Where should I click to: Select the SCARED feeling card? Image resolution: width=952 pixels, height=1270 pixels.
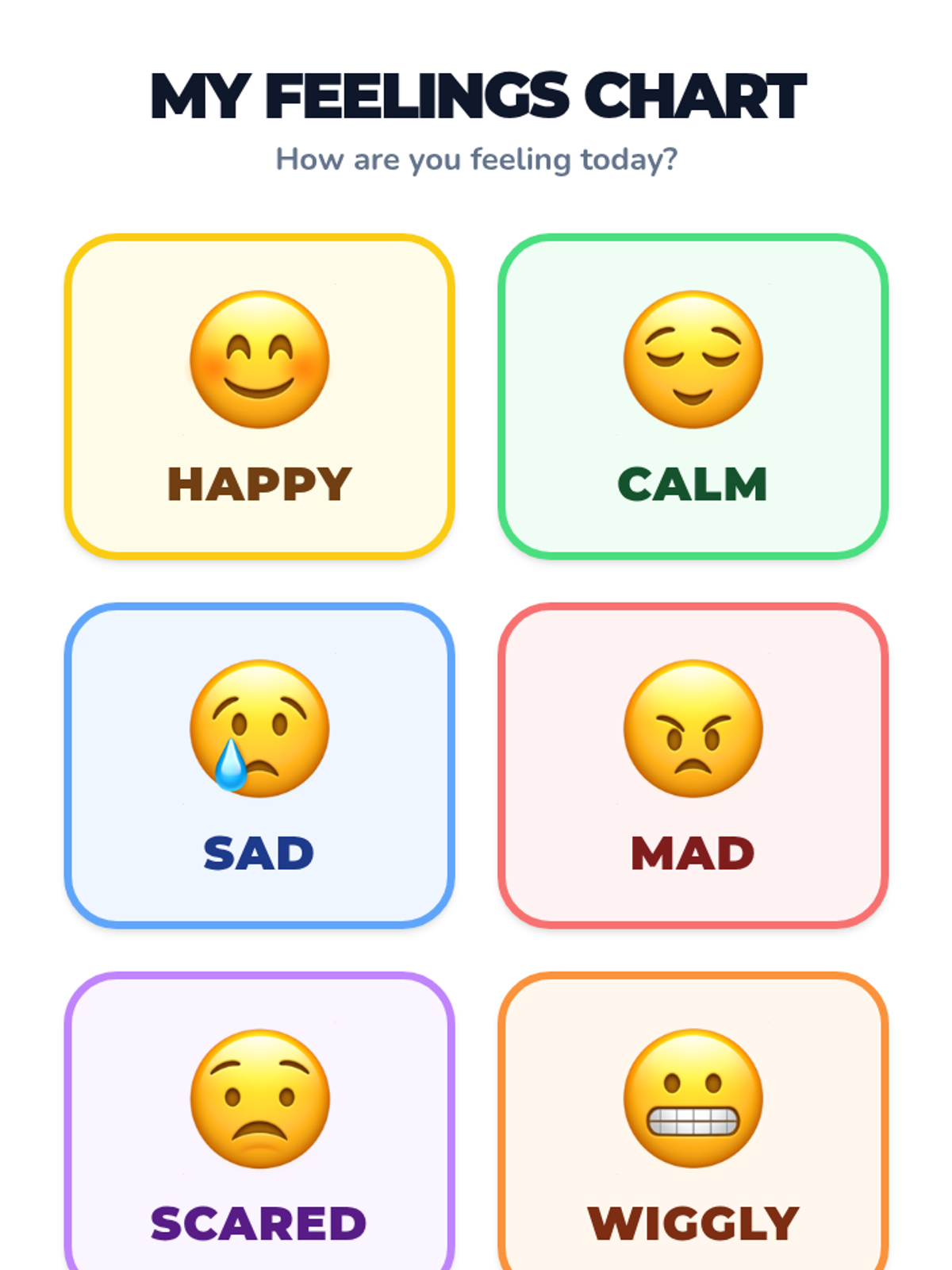(x=259, y=1127)
